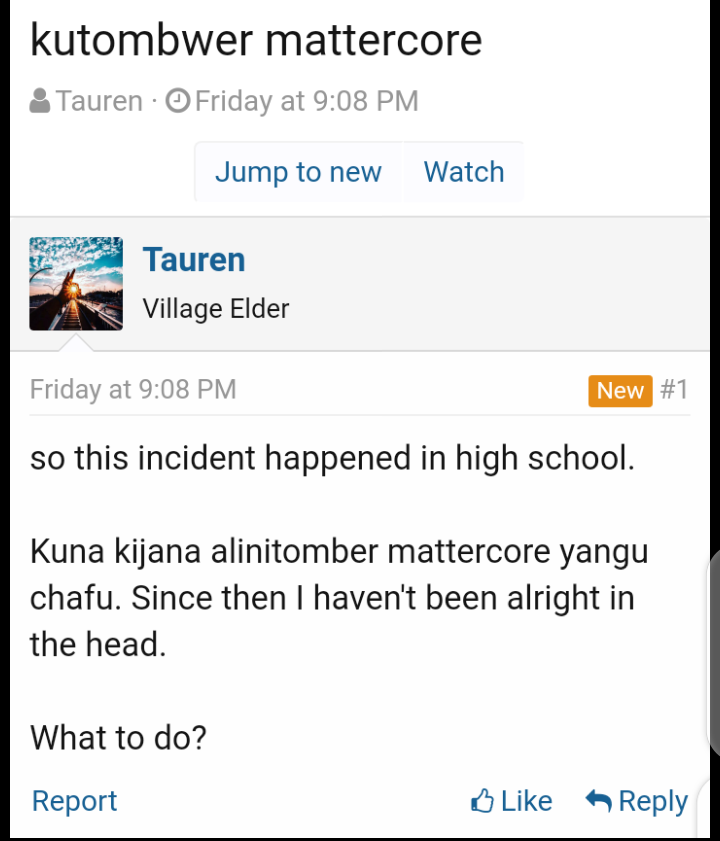The image size is (720, 841).
Task: Tap Tauren's avatar picture
Action: pos(76,284)
